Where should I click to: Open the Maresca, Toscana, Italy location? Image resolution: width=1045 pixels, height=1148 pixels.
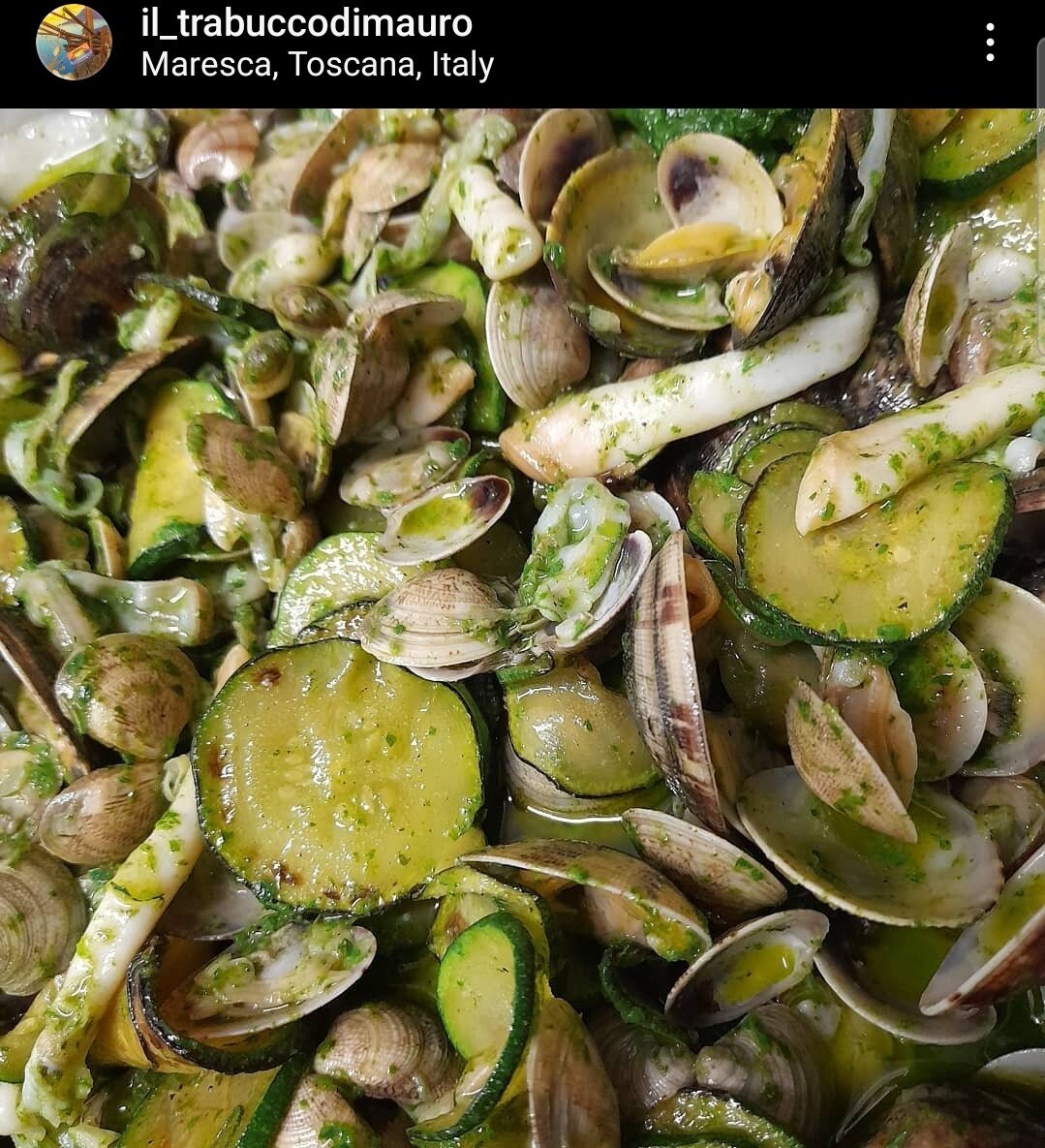pos(317,65)
